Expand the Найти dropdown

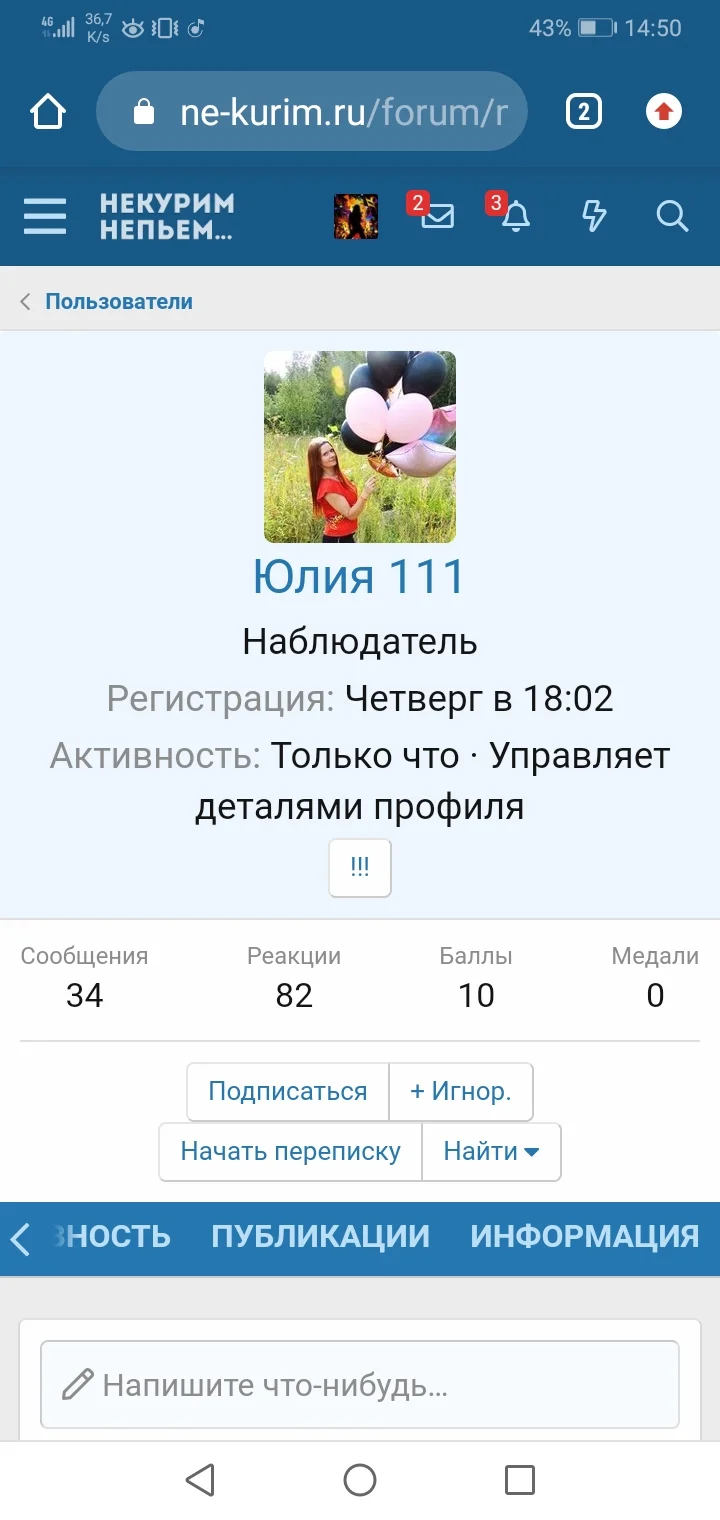click(x=491, y=1152)
